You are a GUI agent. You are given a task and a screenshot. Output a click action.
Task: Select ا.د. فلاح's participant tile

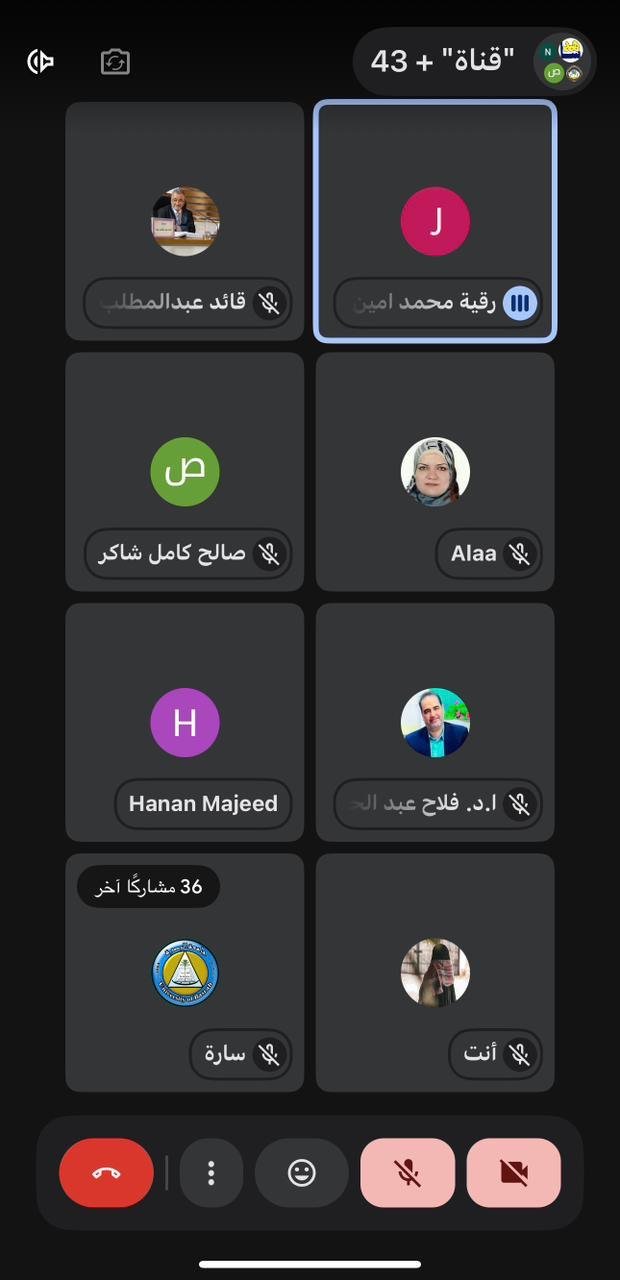(435, 722)
